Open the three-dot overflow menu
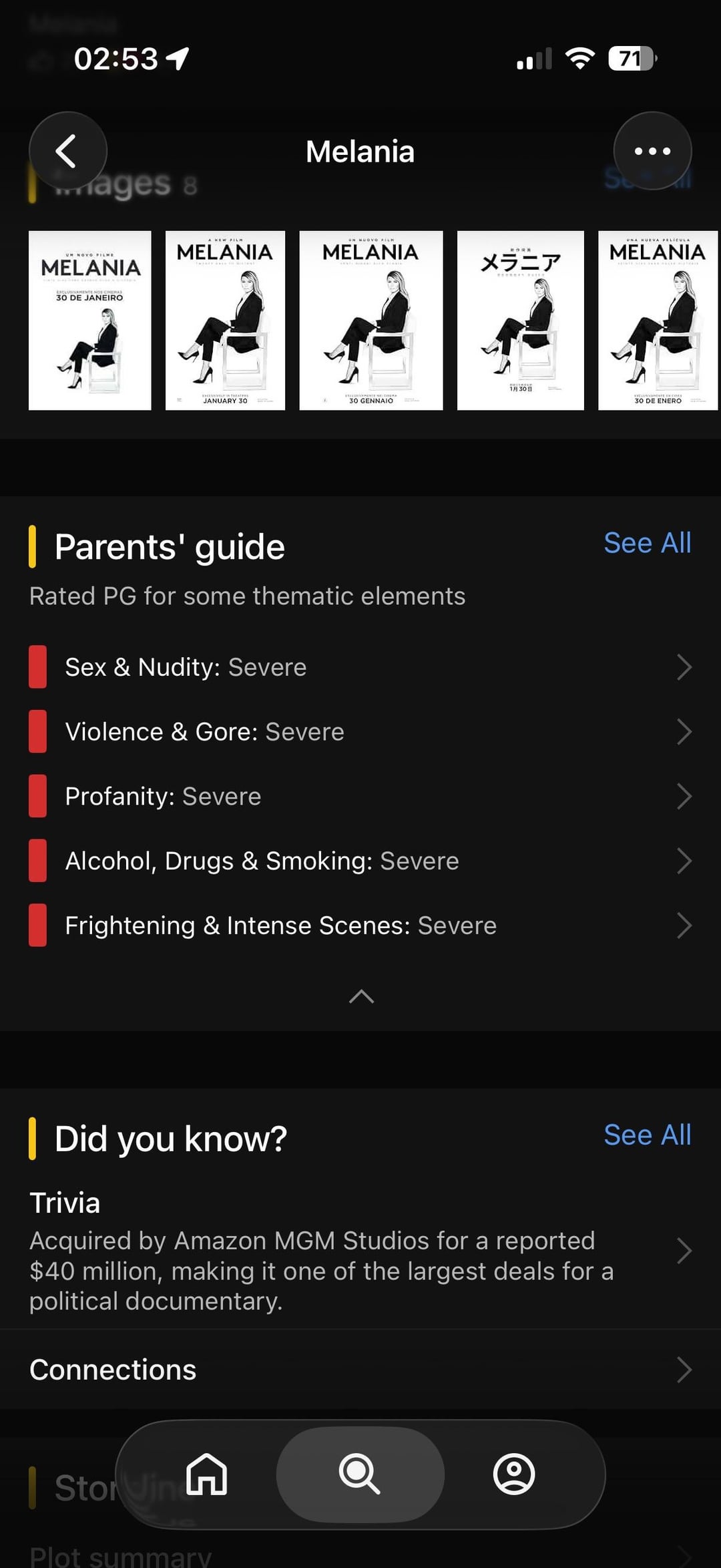721x1568 pixels. coord(652,151)
